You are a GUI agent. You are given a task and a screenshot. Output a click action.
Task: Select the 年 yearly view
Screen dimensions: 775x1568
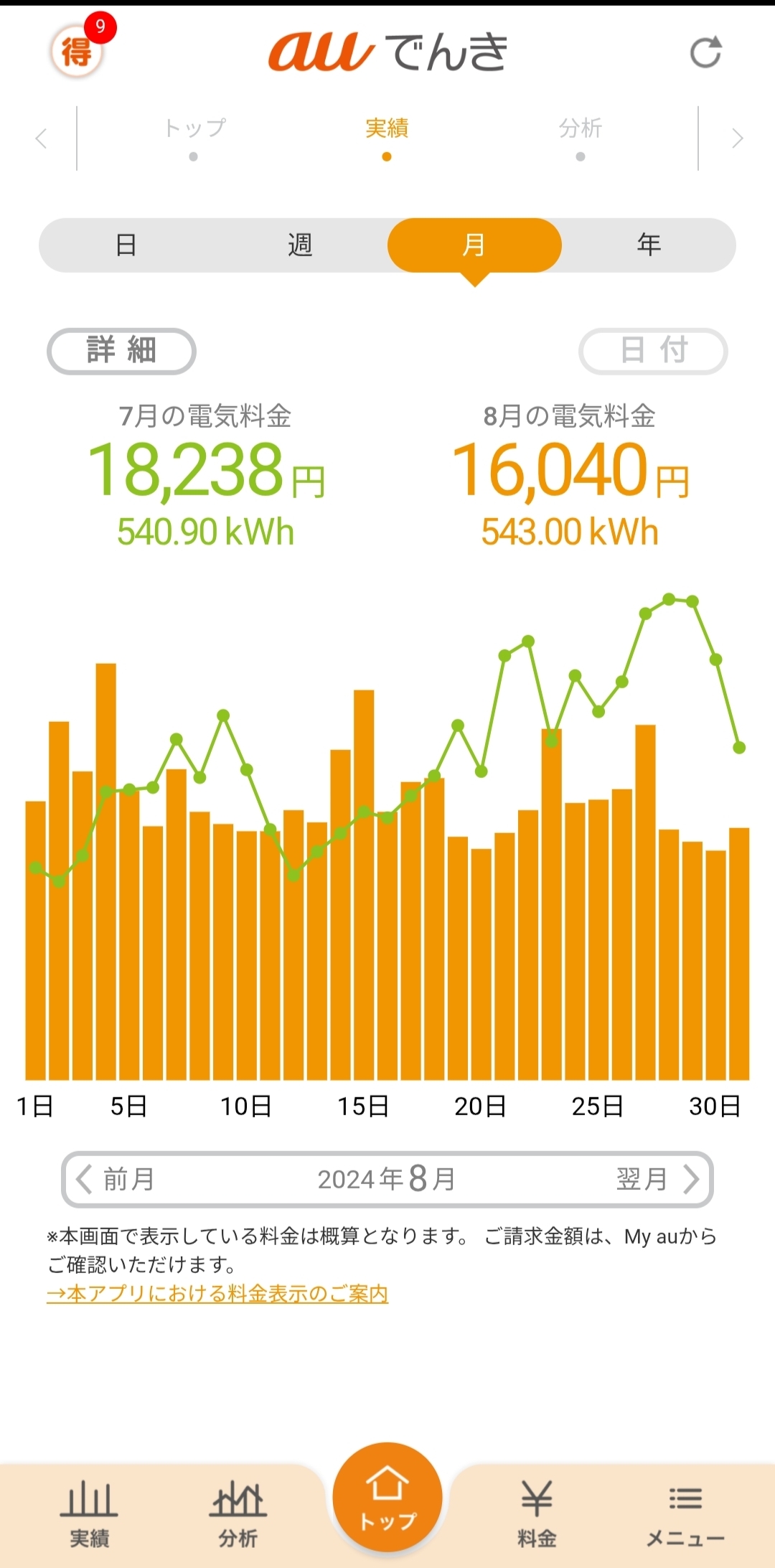pos(649,245)
